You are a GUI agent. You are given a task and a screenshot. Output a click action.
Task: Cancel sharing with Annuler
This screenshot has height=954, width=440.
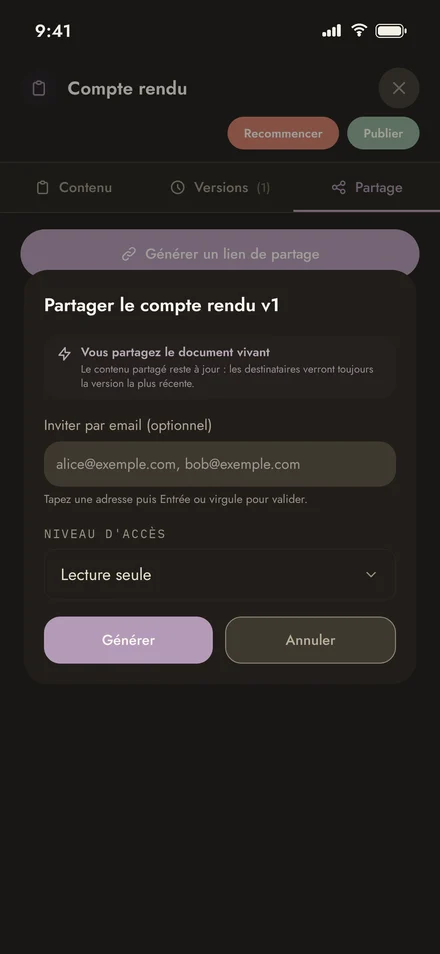[x=310, y=640]
